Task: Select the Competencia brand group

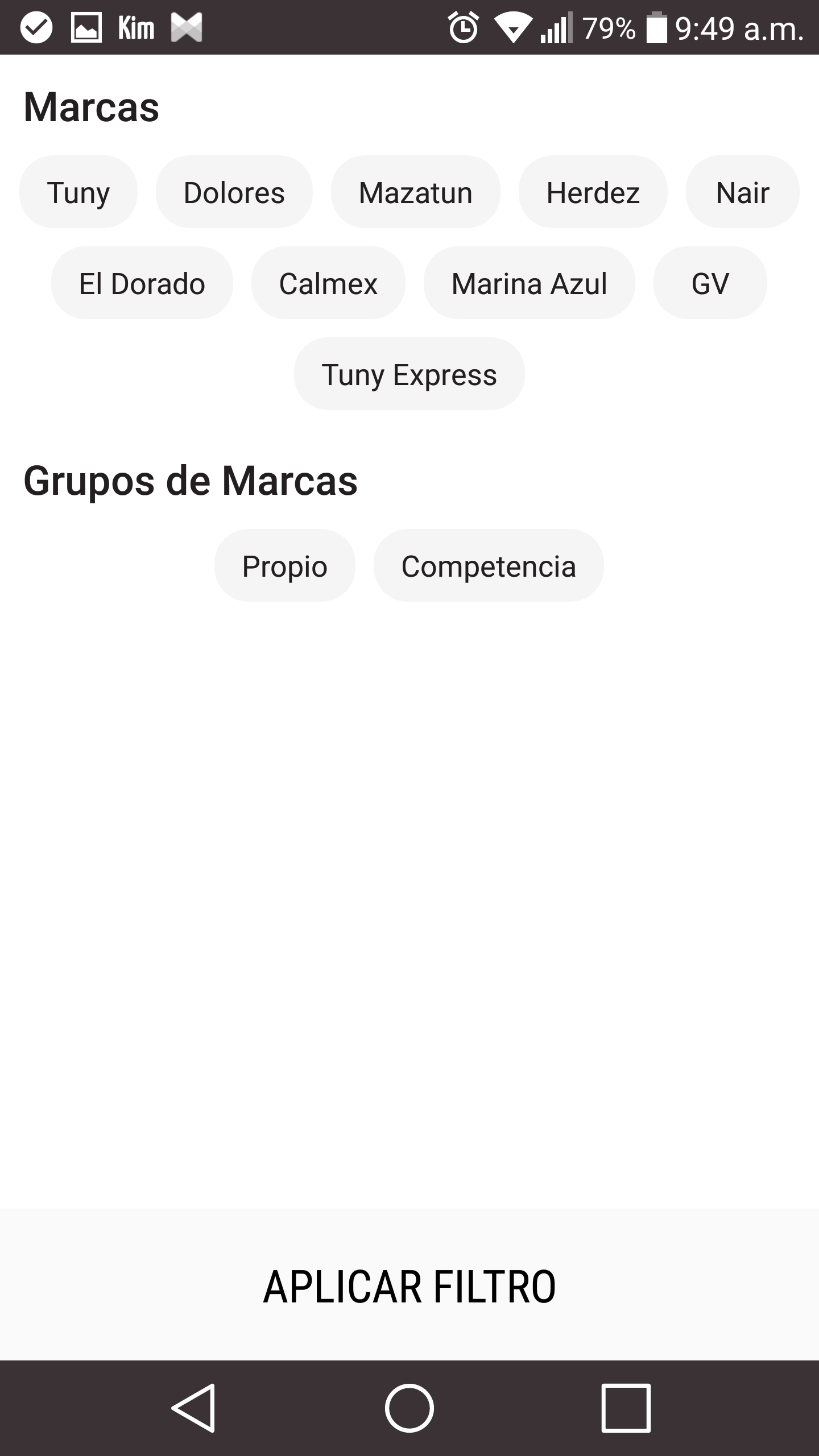Action: 489,565
